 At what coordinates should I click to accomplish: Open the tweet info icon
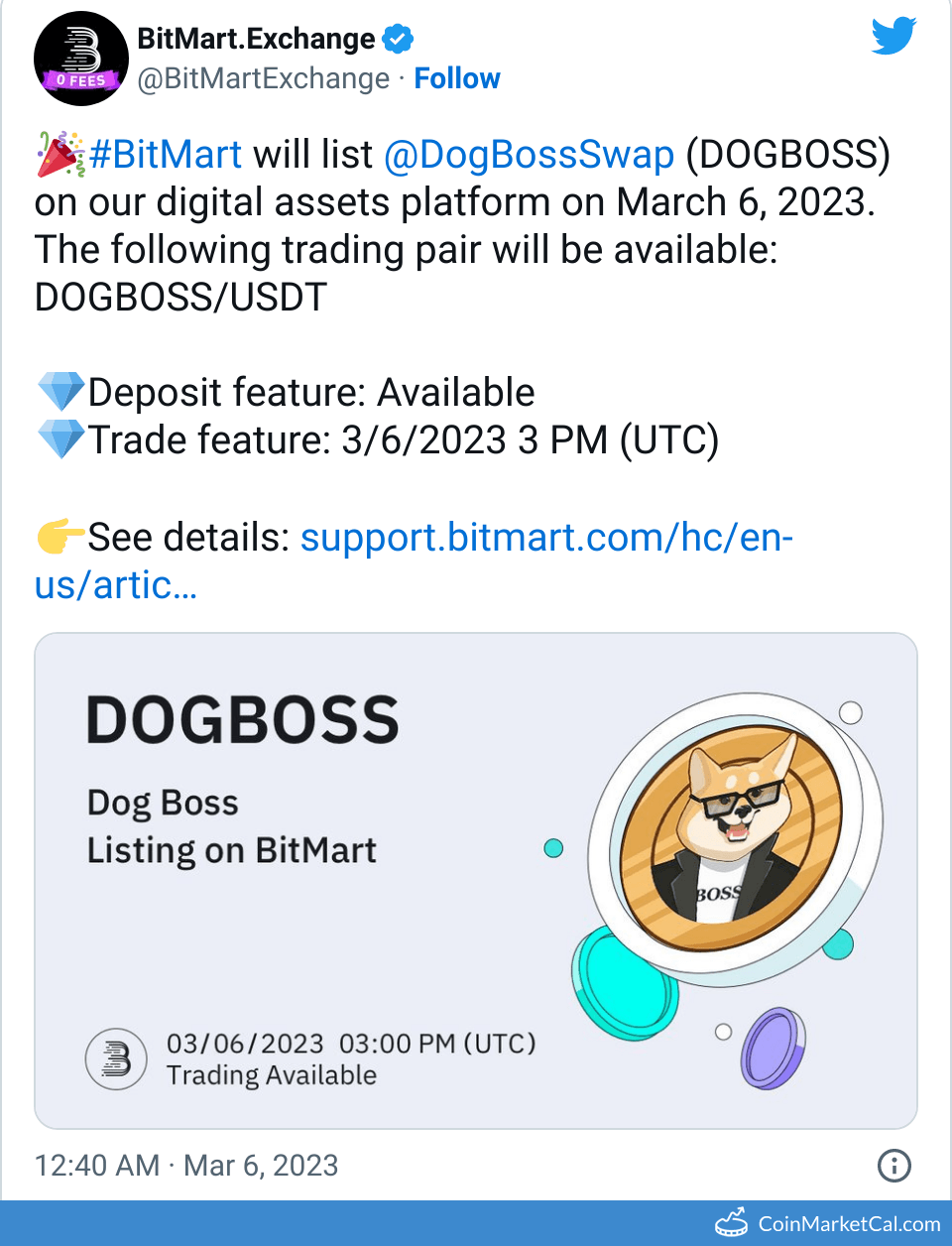tap(893, 1166)
